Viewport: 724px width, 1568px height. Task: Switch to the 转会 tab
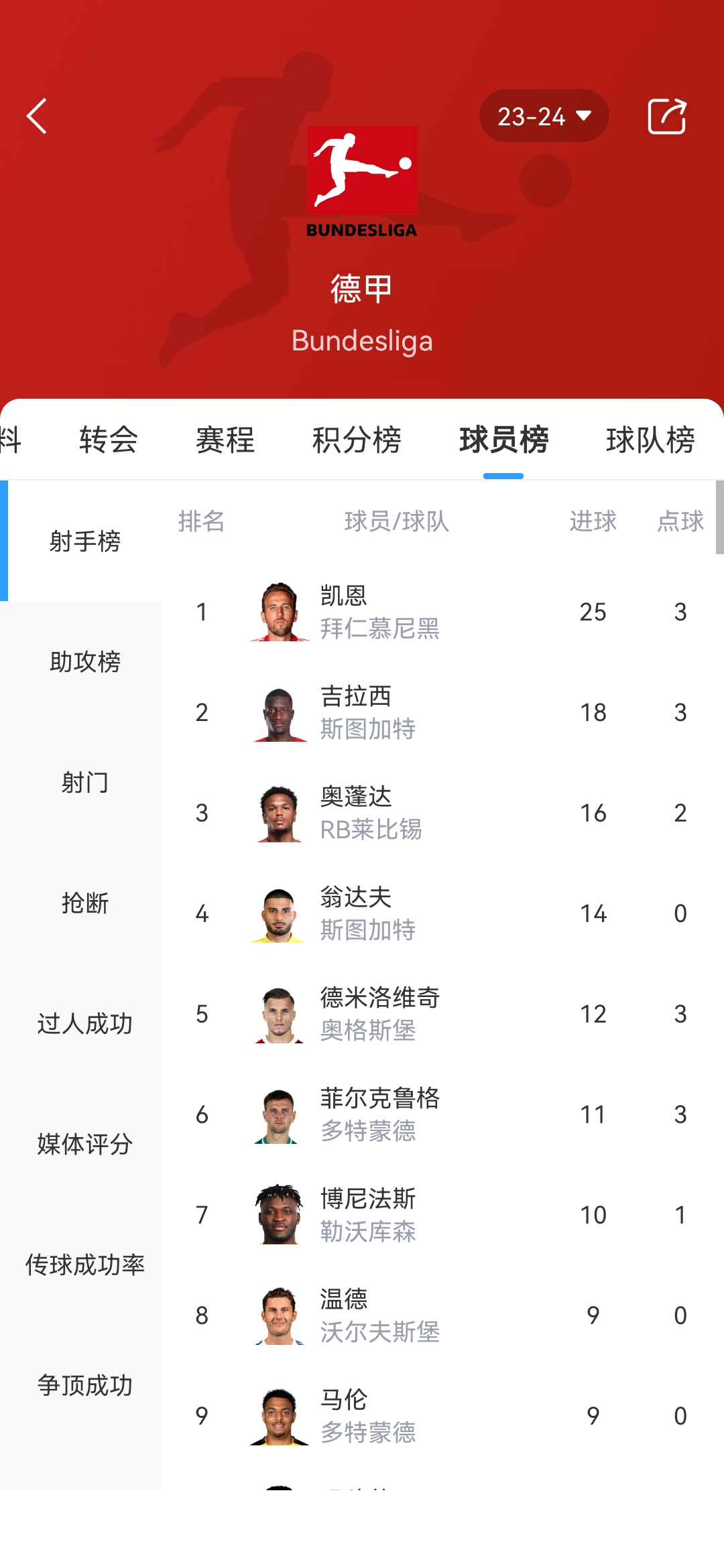(108, 440)
